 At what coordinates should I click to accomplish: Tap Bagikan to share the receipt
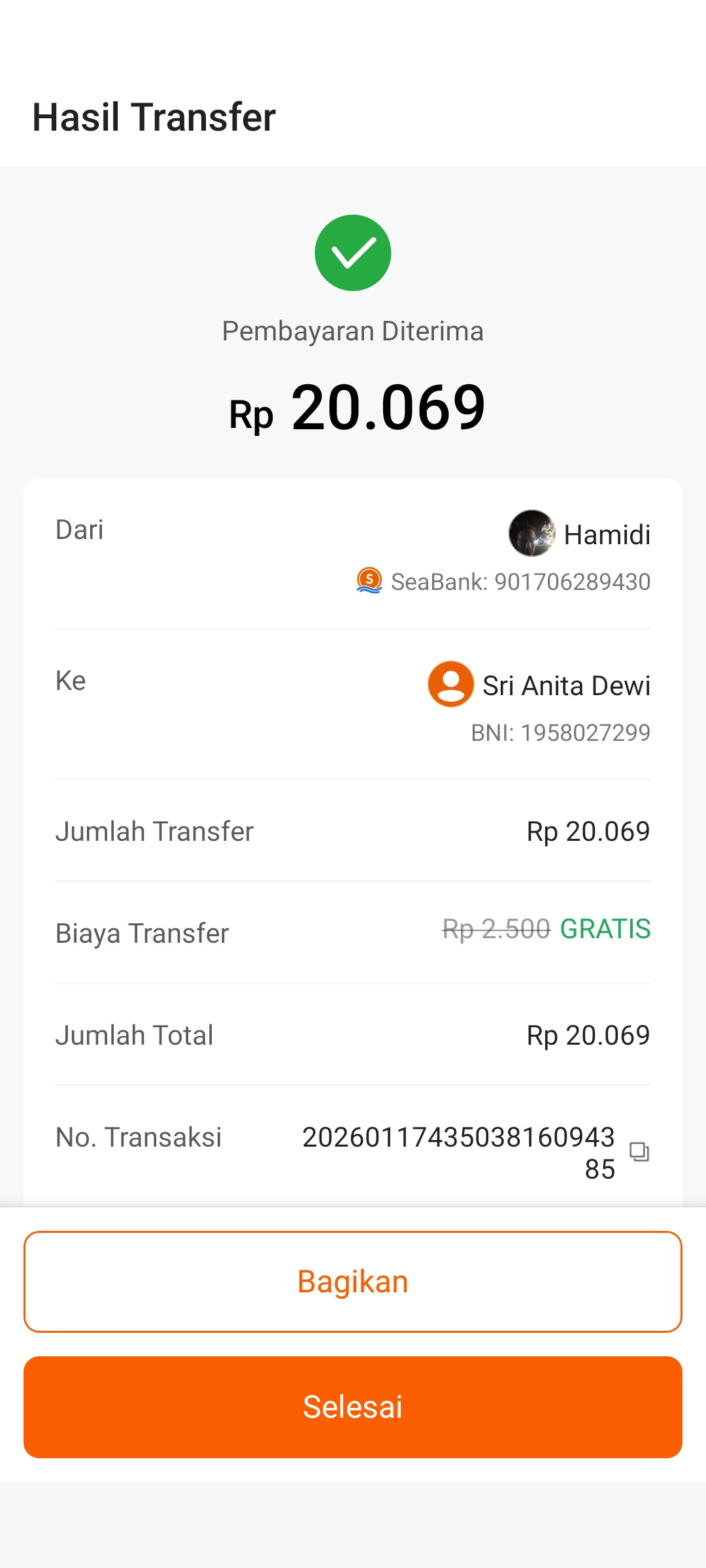[x=353, y=1282]
